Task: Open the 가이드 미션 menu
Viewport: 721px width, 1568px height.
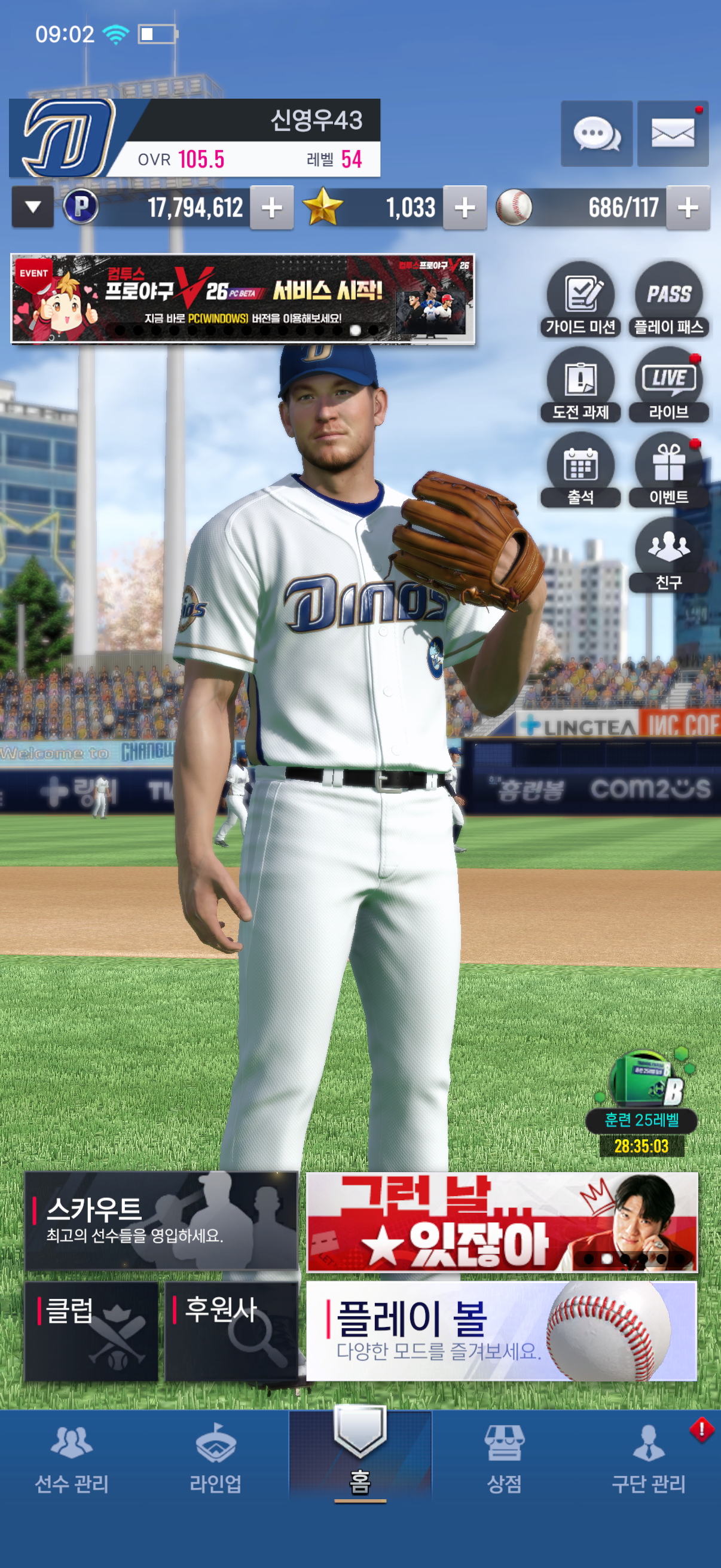Action: [580, 300]
